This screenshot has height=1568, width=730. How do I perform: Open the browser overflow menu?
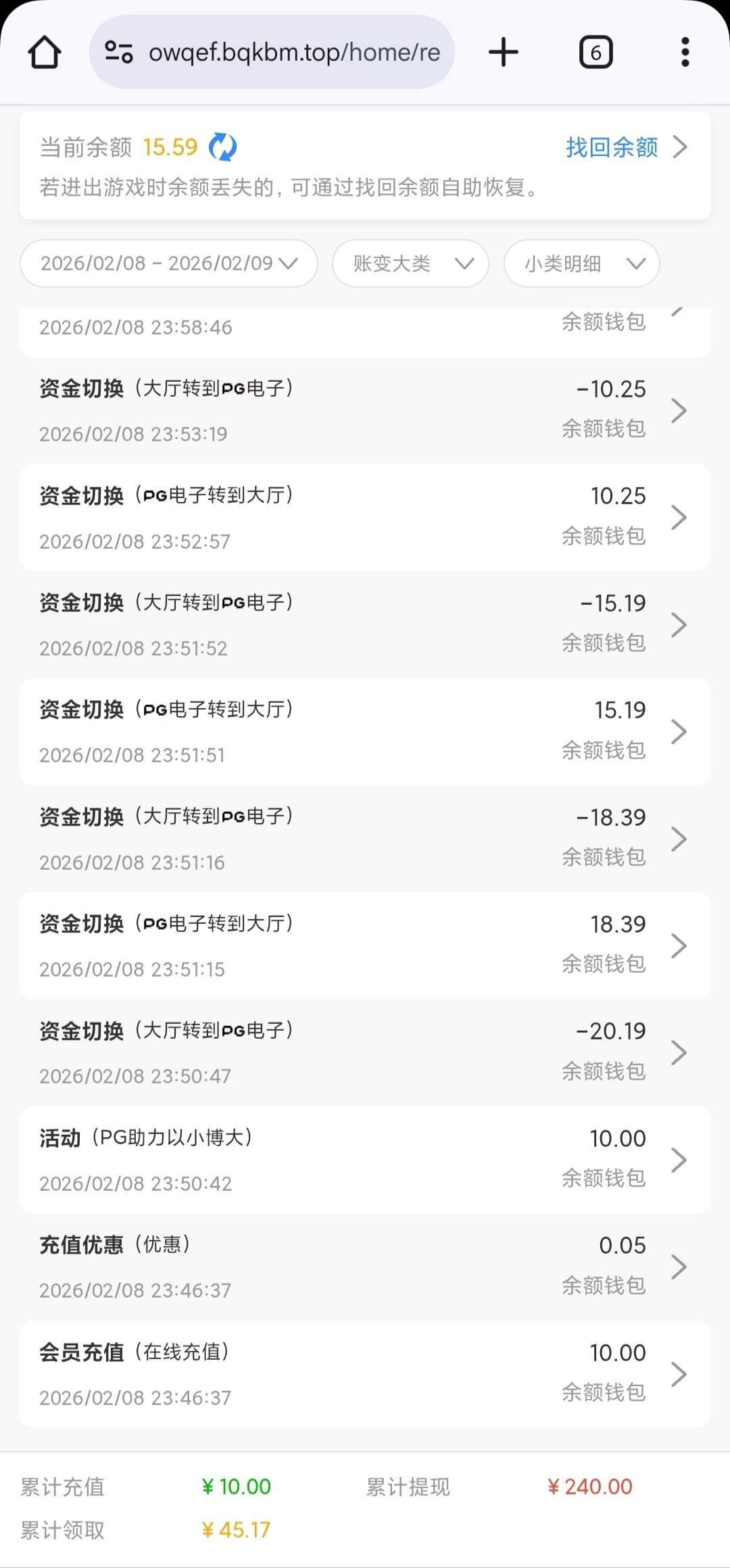pos(685,52)
